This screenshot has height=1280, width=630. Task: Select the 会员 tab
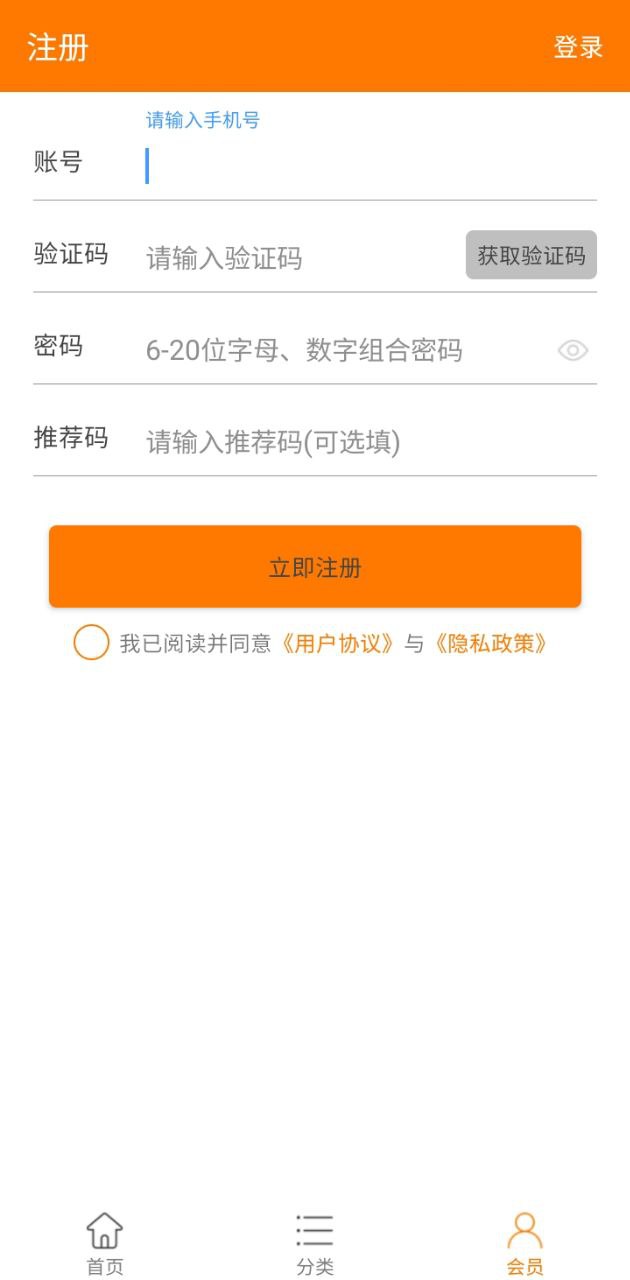[524, 1243]
